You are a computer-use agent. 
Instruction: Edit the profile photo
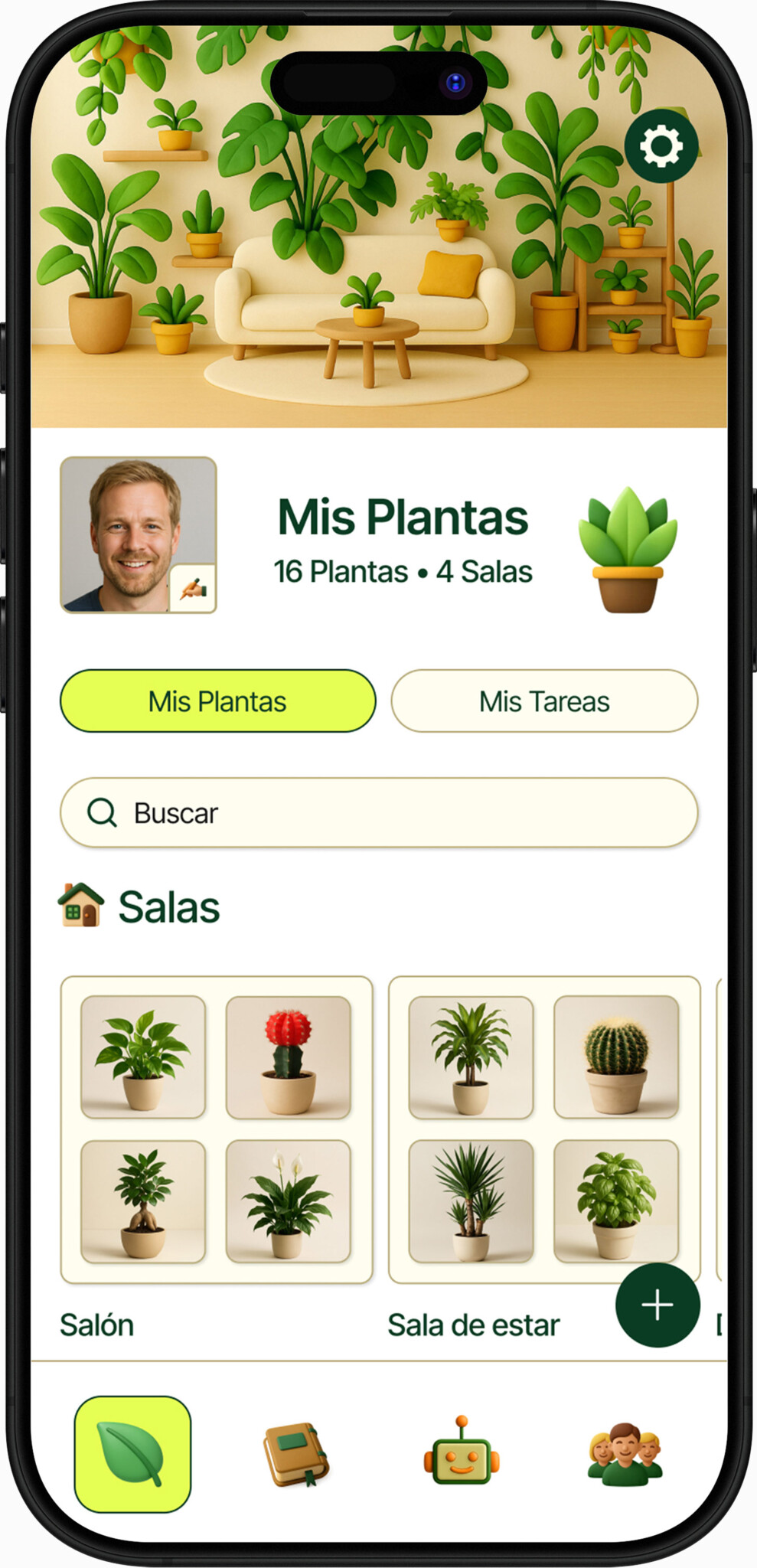[193, 589]
